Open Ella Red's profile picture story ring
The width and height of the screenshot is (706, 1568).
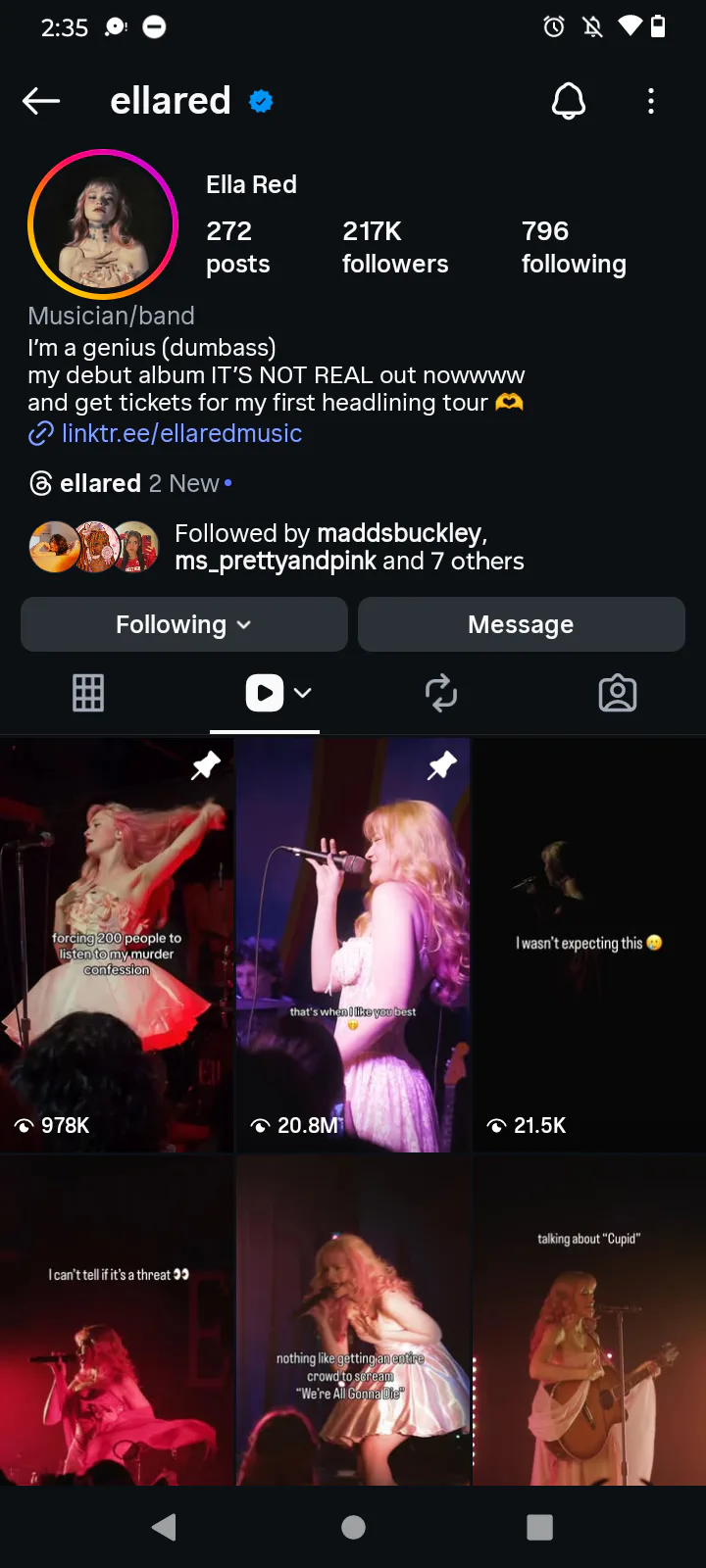point(103,223)
